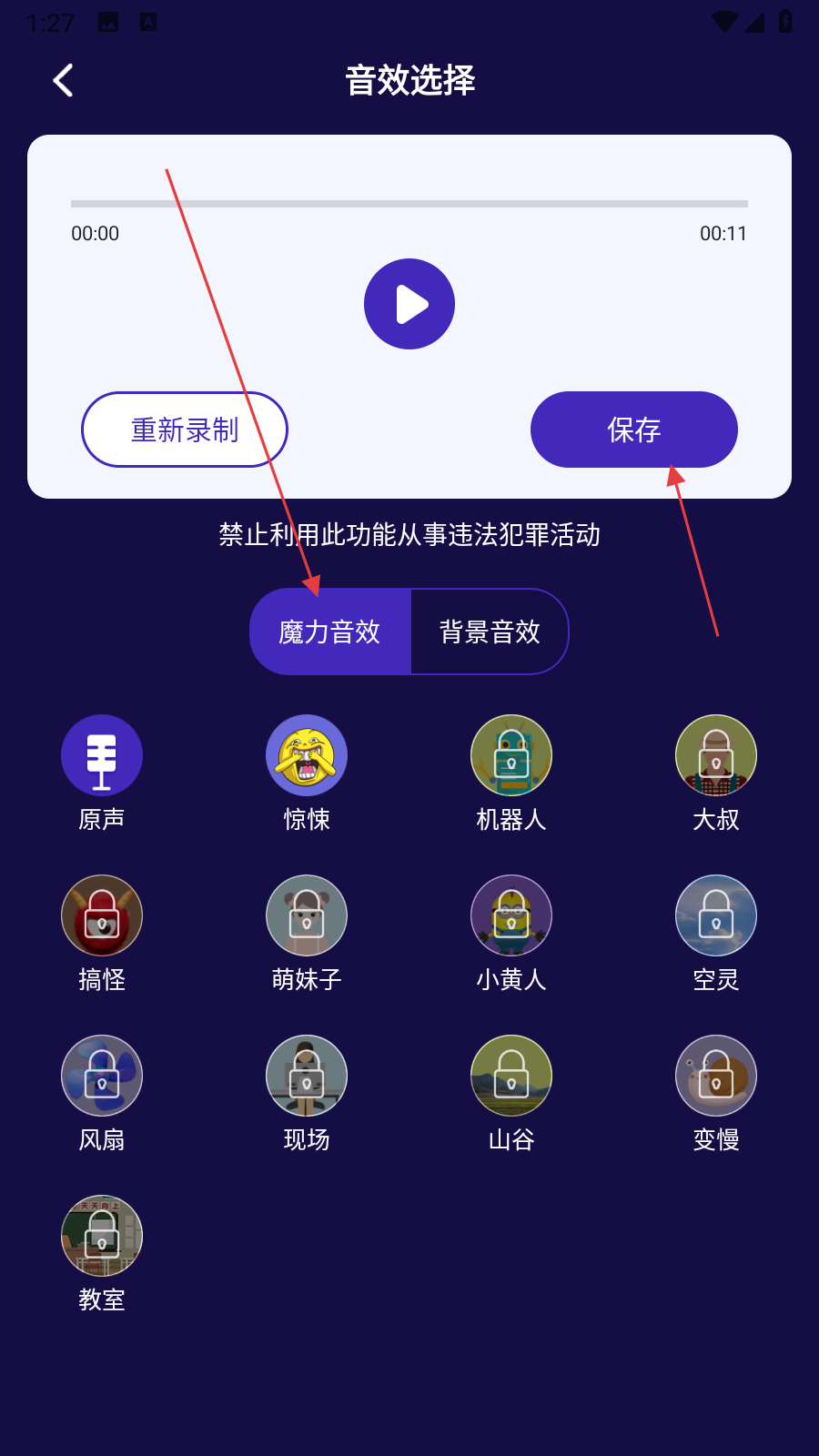This screenshot has width=819, height=1456.
Task: Apply the 教室 sound effect
Action: (x=102, y=1236)
